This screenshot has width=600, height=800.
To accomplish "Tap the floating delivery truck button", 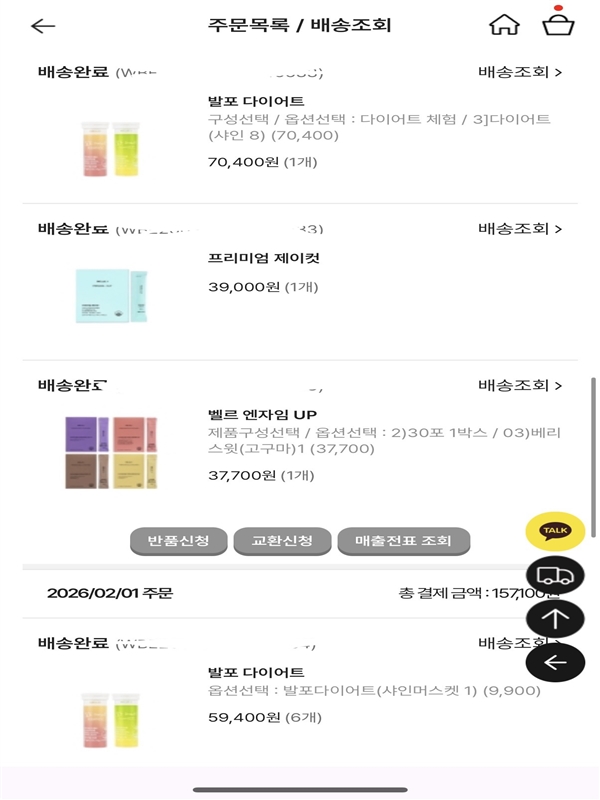I will [x=555, y=575].
